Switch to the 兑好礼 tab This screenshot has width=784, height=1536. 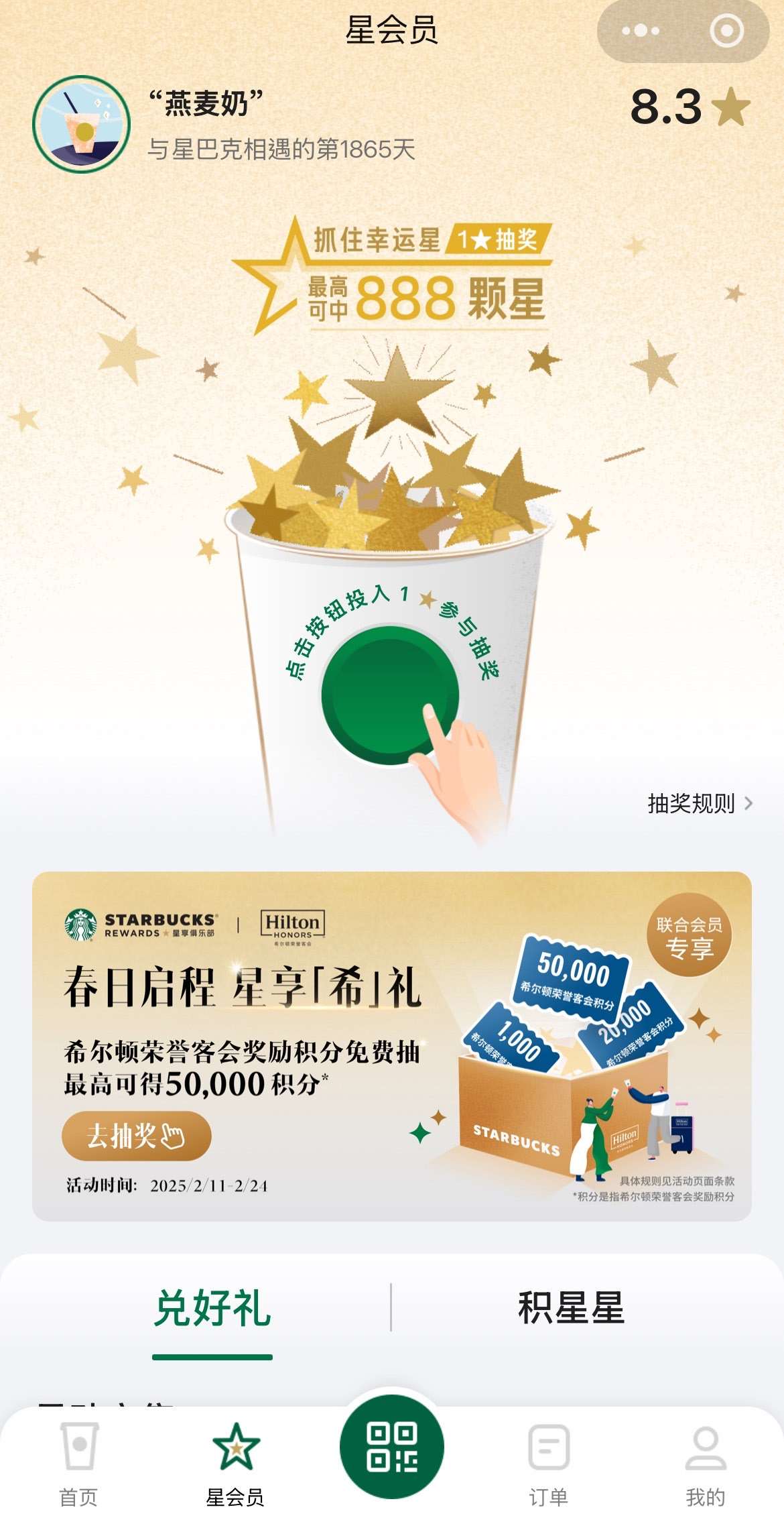(212, 1308)
